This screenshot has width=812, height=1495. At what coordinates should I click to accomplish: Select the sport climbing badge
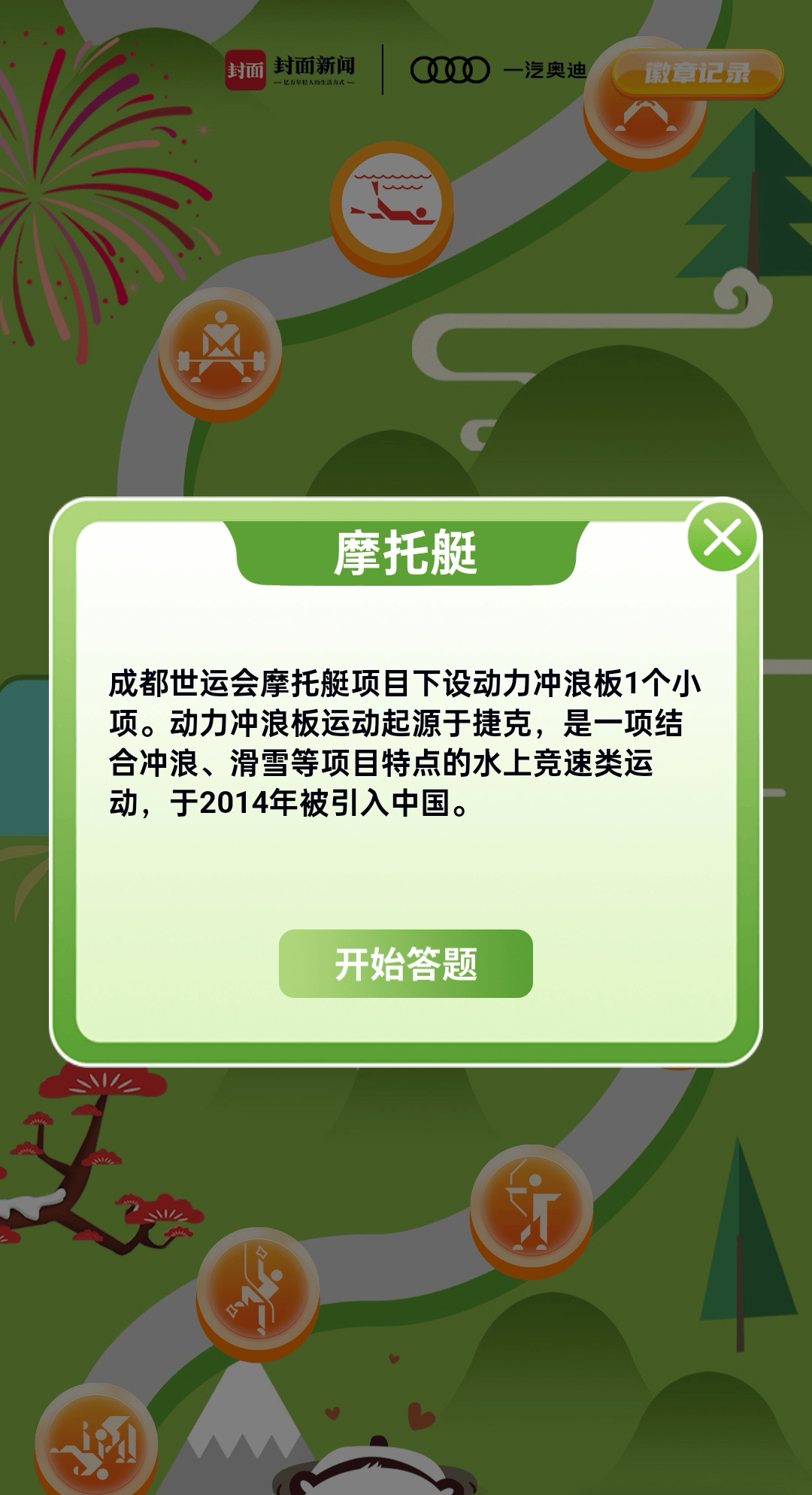point(258,1290)
